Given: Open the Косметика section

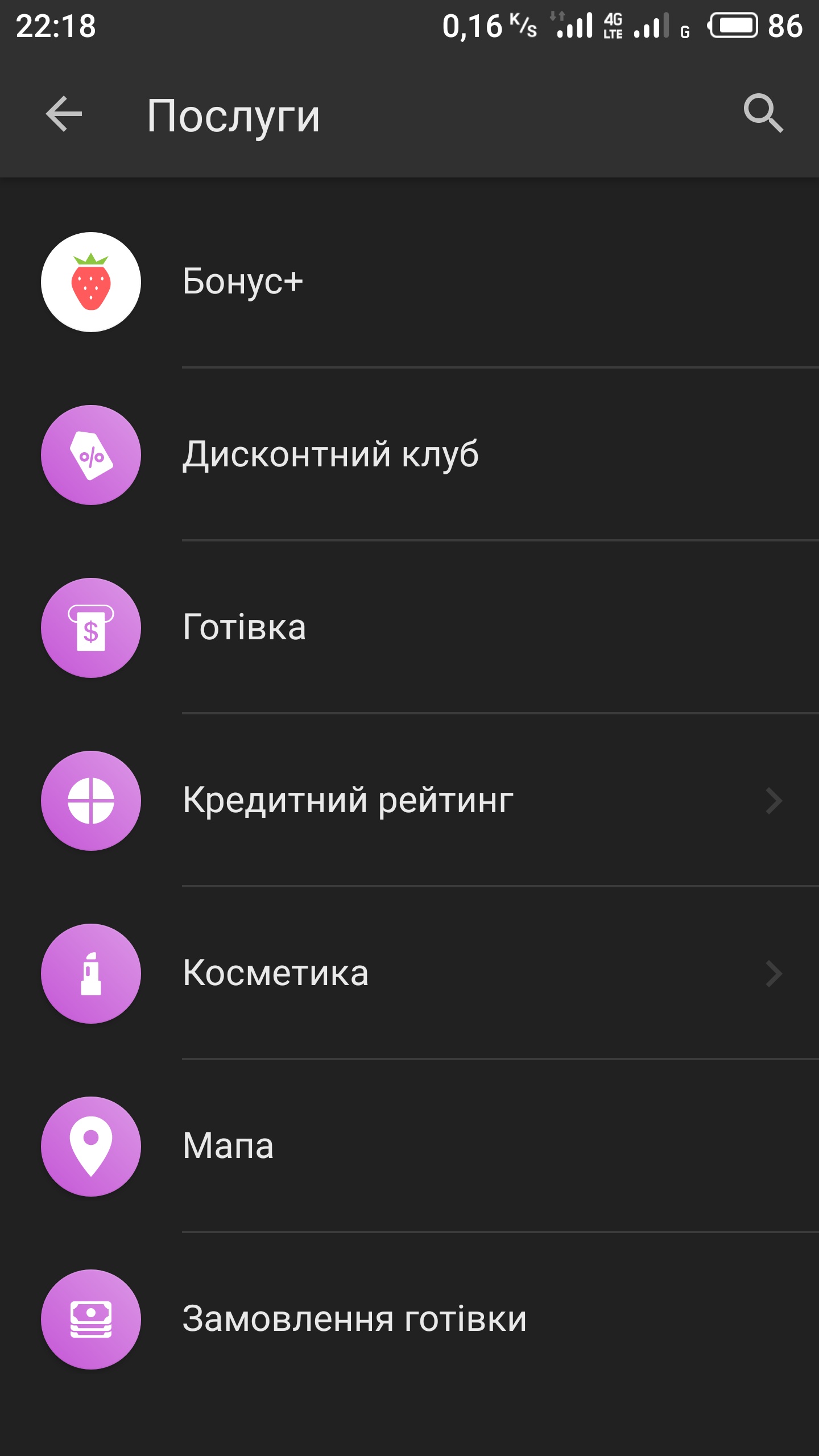Looking at the screenshot, I should click(x=409, y=973).
